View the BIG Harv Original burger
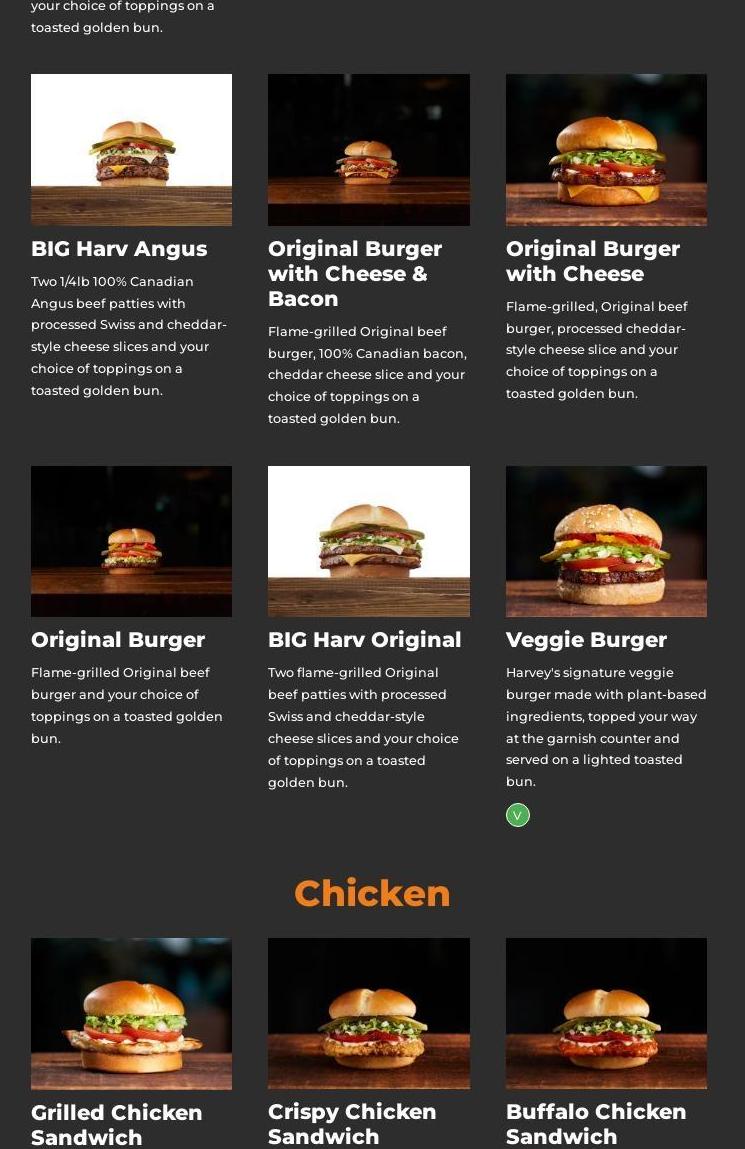This screenshot has width=745, height=1149. 368,541
